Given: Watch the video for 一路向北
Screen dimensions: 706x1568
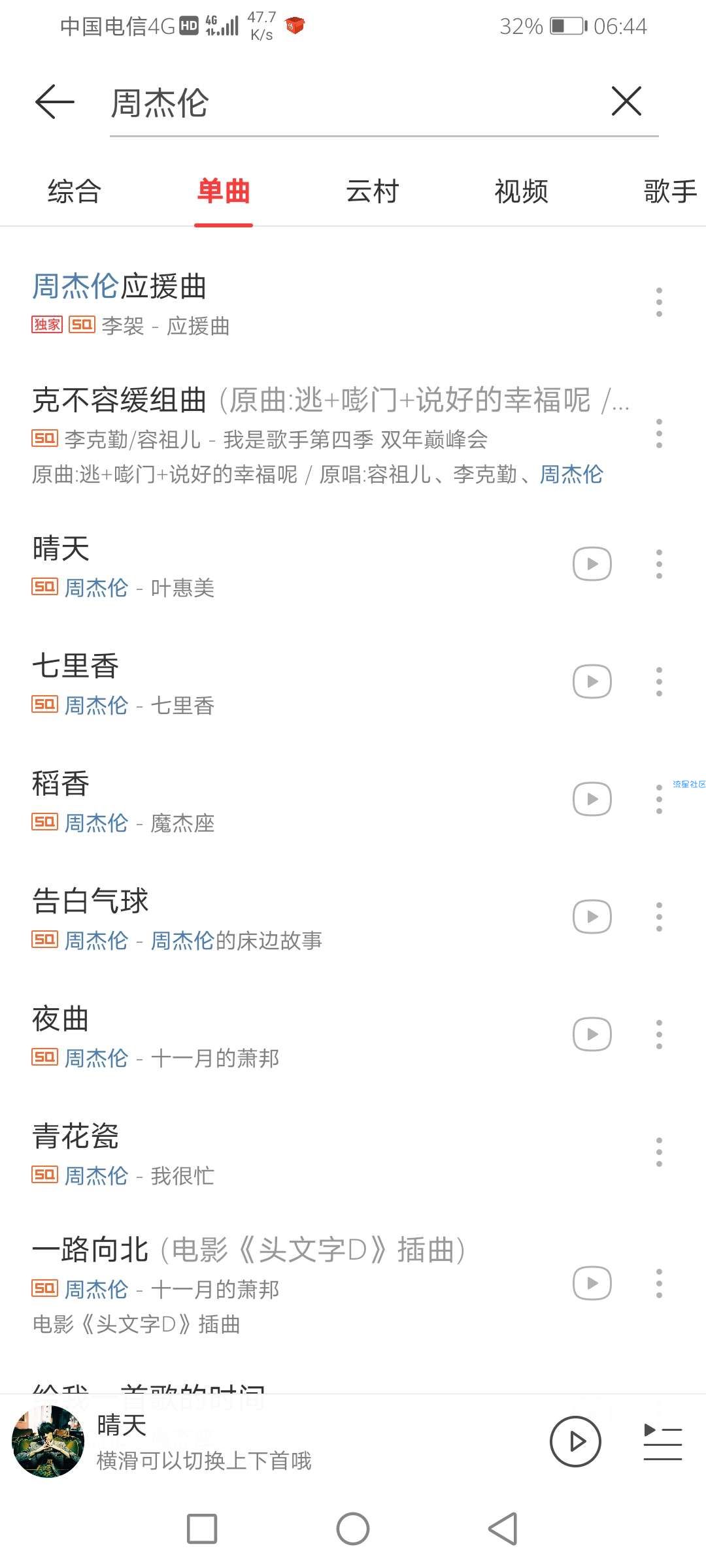Looking at the screenshot, I should tap(592, 1283).
